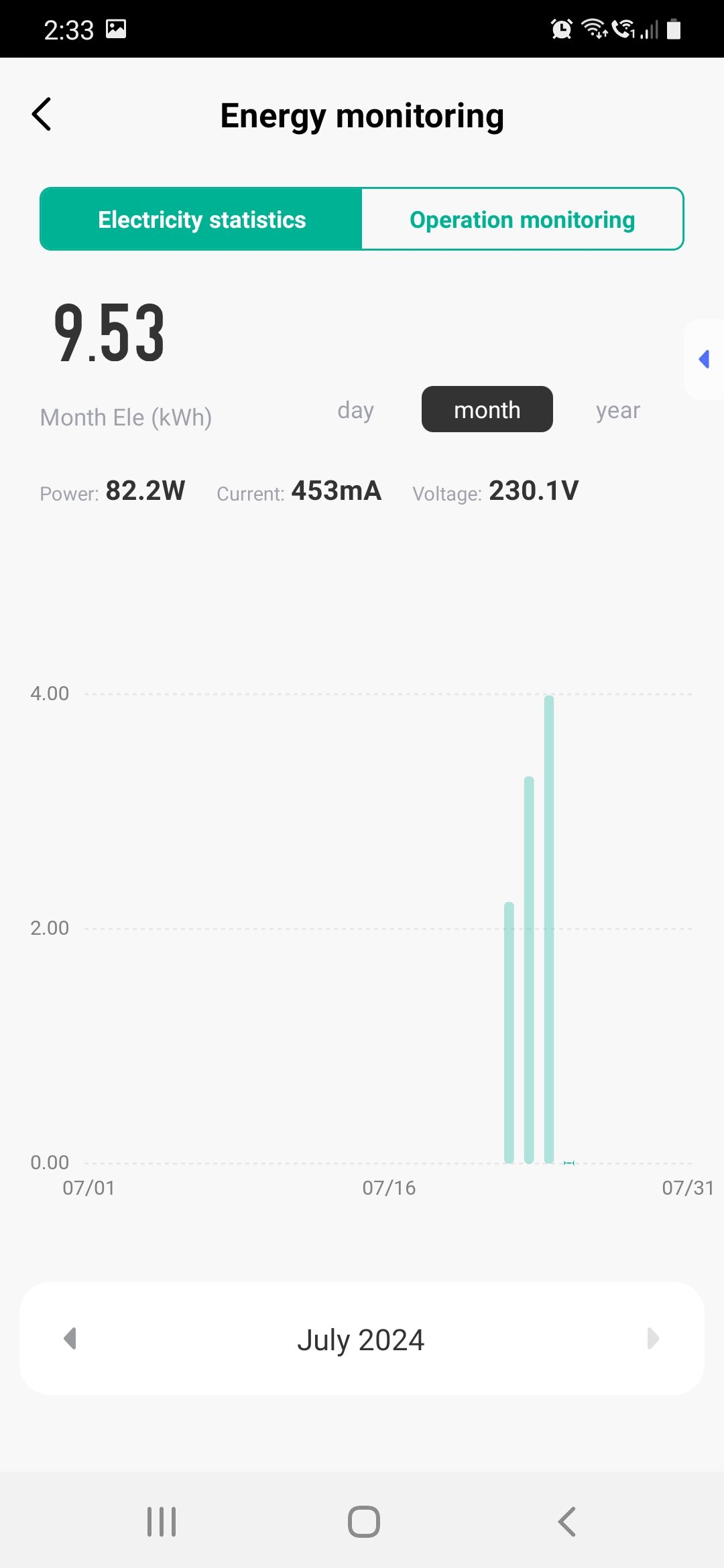Select the Electricity statistics tab
Viewport: 724px width, 1568px height.
pyautogui.click(x=201, y=220)
